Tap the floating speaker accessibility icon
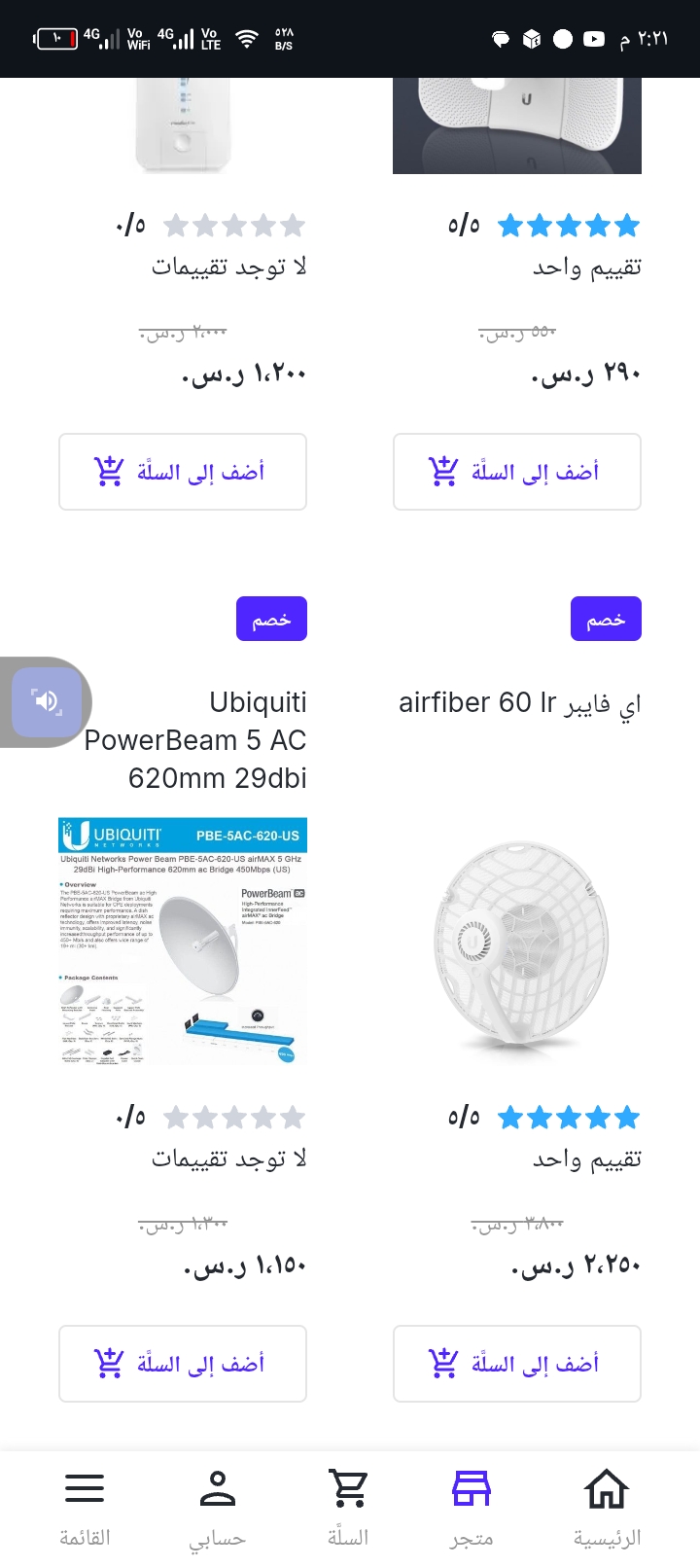This screenshot has height=1568, width=700. [46, 701]
